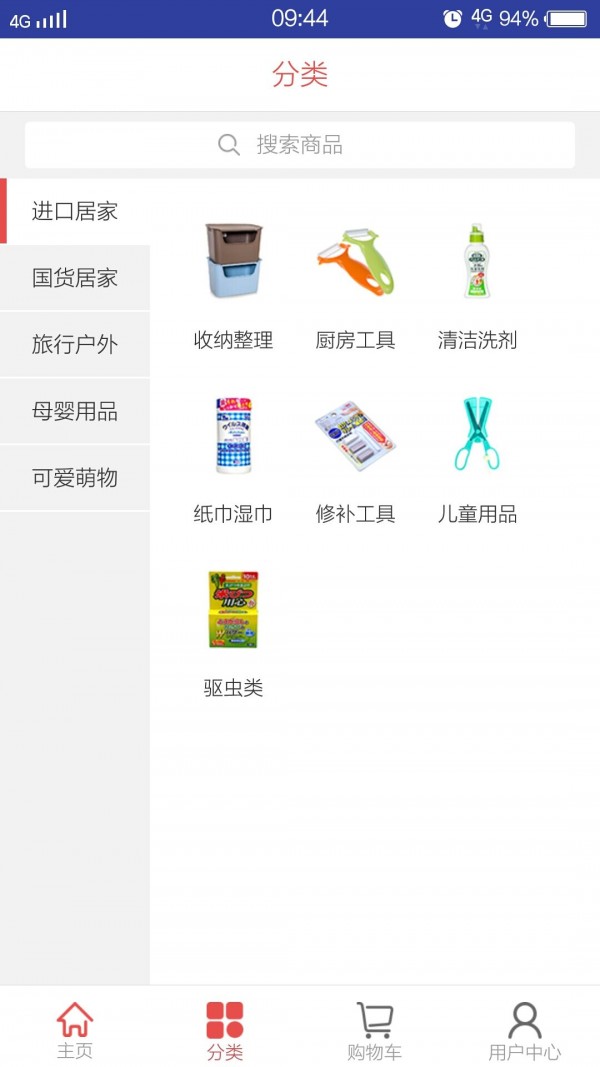Open the 旅行户外 category

click(75, 345)
